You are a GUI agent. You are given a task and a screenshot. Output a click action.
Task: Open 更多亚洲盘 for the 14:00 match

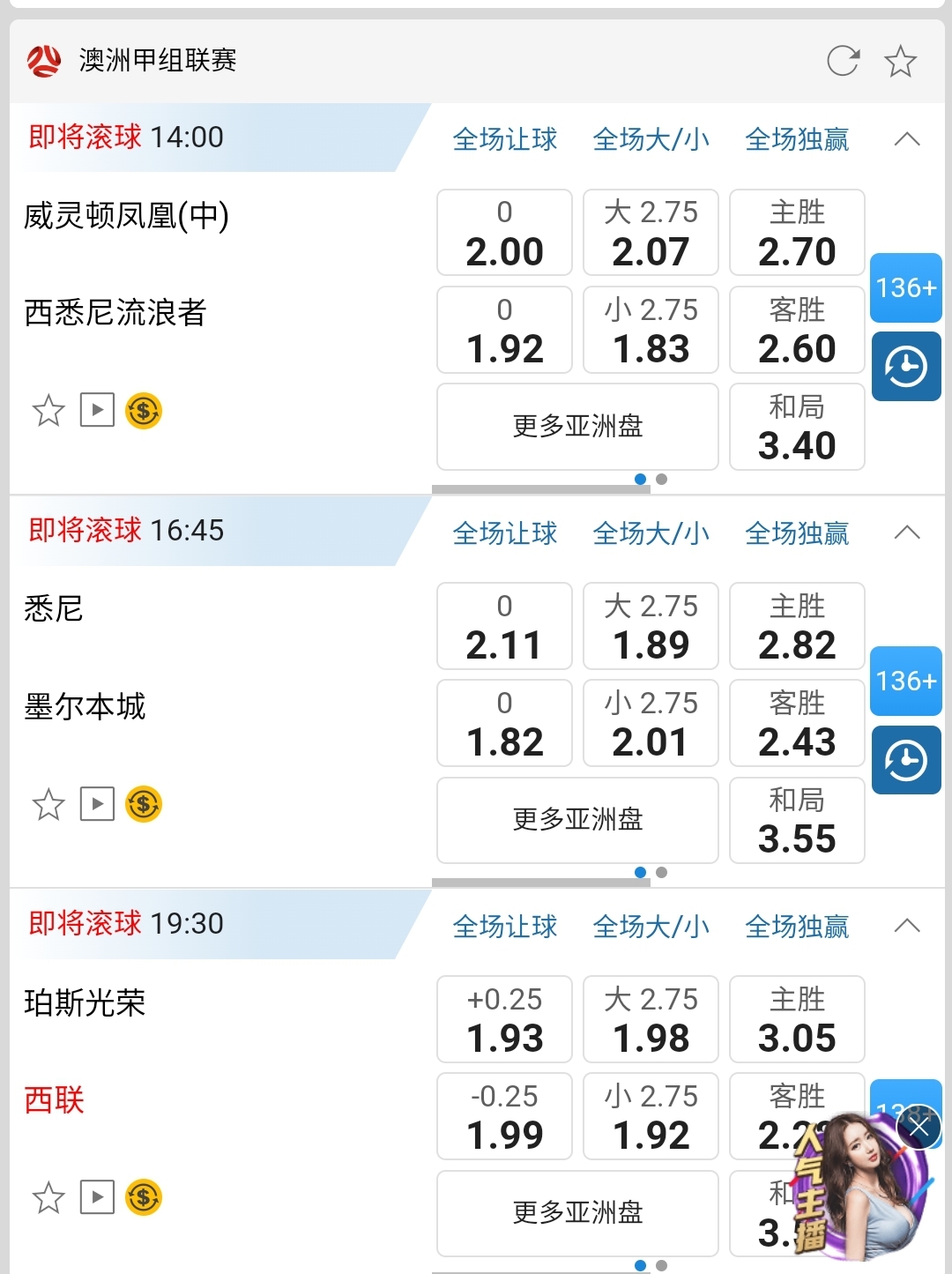[577, 427]
